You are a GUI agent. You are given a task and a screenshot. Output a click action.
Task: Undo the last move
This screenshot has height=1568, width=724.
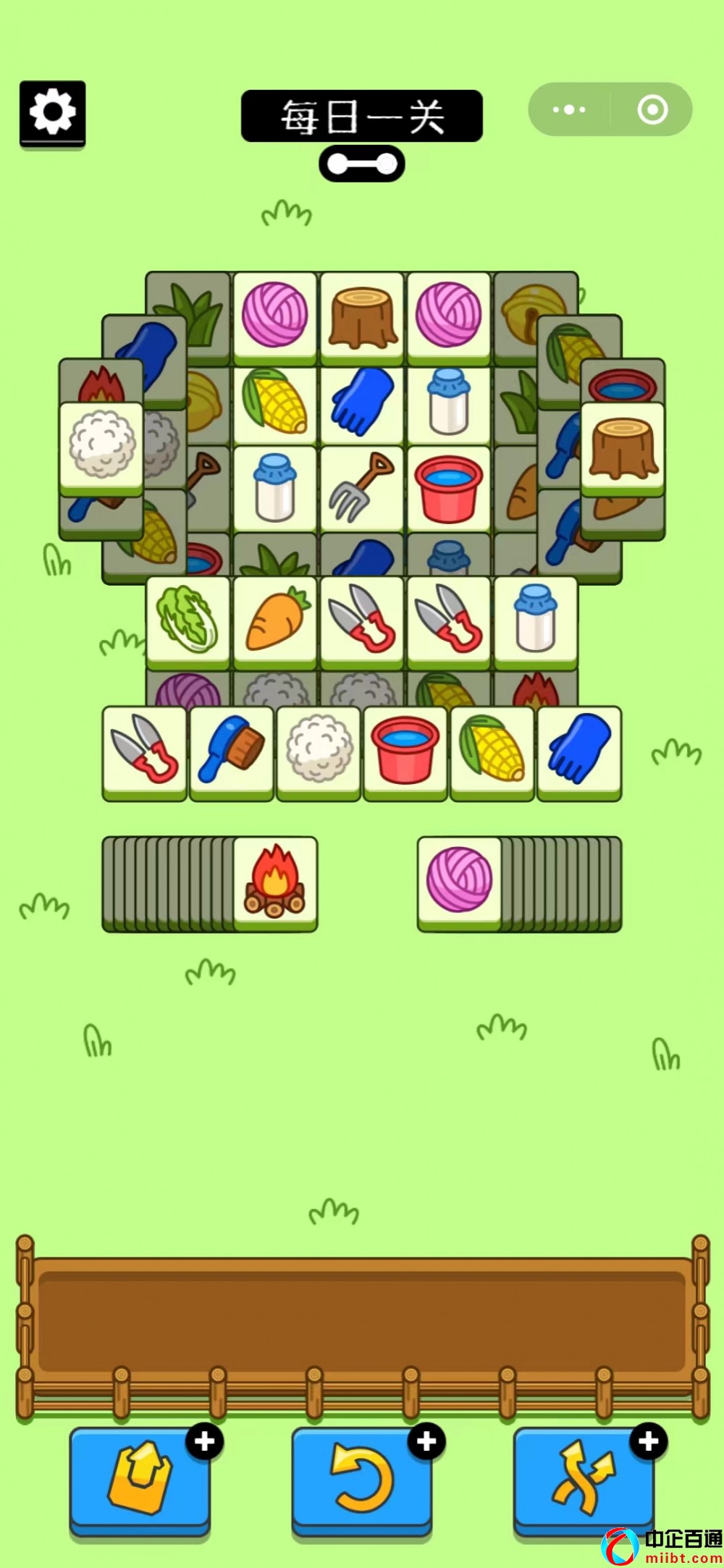[361, 1479]
